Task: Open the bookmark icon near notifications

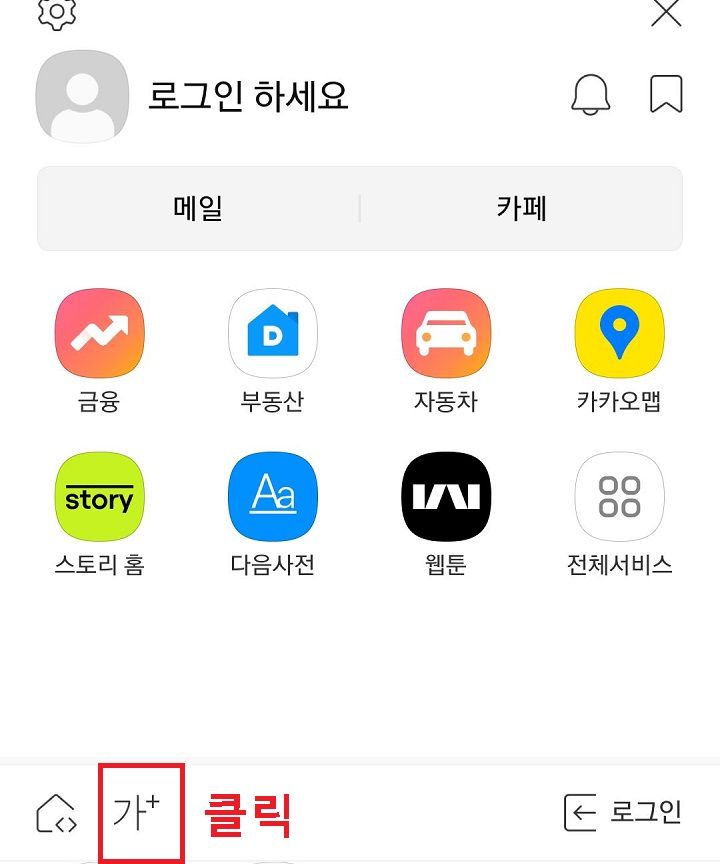Action: coord(665,94)
